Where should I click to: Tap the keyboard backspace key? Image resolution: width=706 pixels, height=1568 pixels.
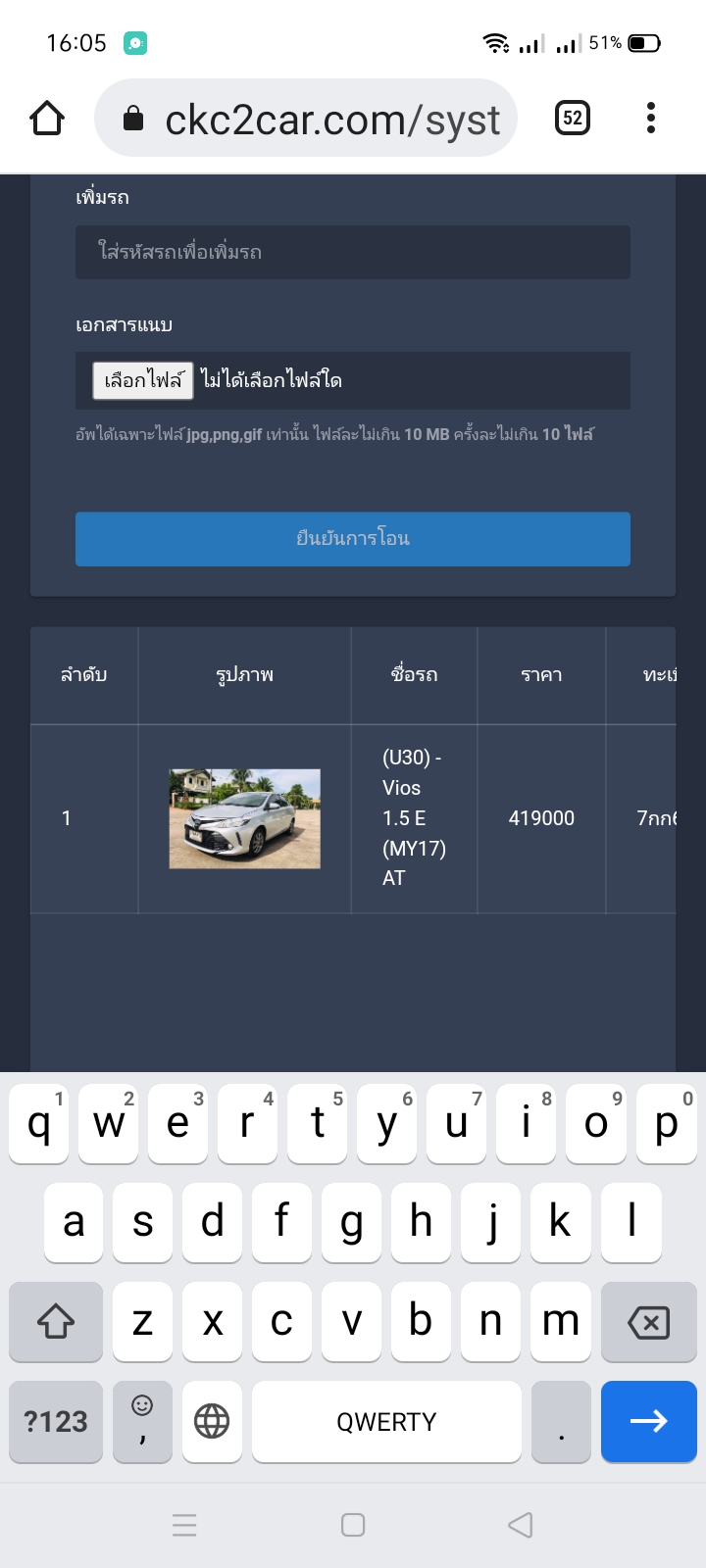click(648, 1322)
